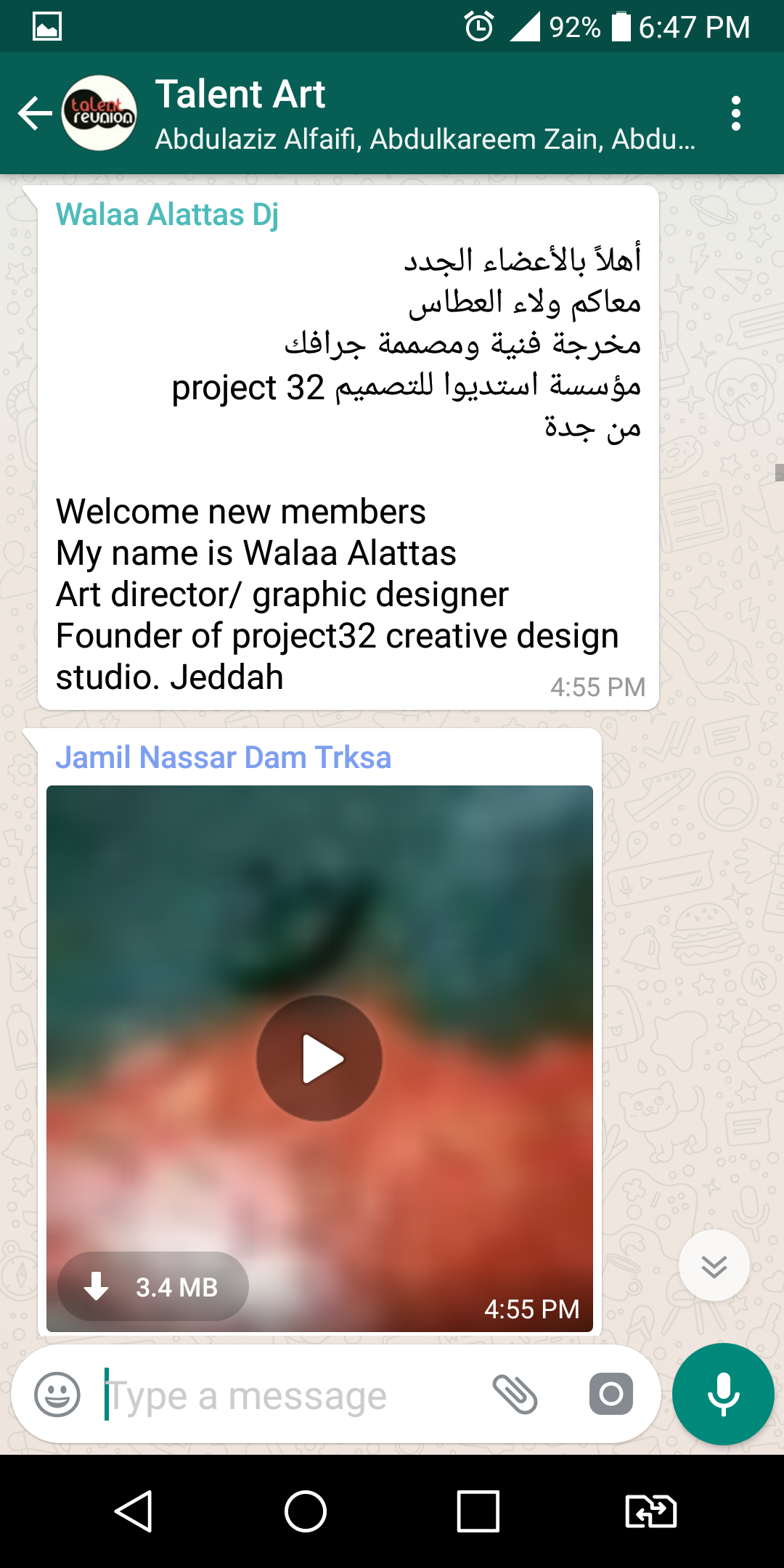Jump to the latest messages
The image size is (784, 1568).
pyautogui.click(x=714, y=1266)
